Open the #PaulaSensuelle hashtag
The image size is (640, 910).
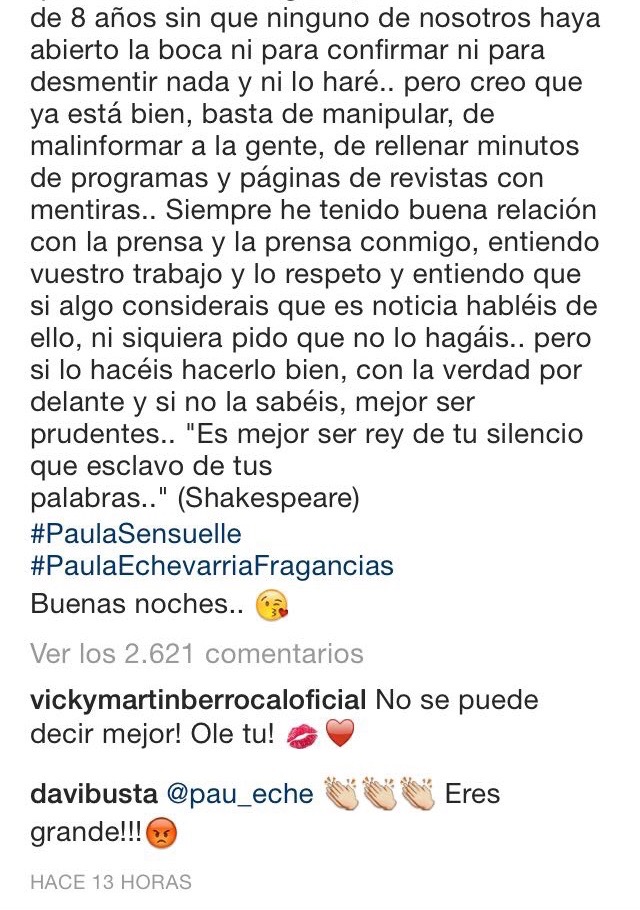(x=136, y=534)
